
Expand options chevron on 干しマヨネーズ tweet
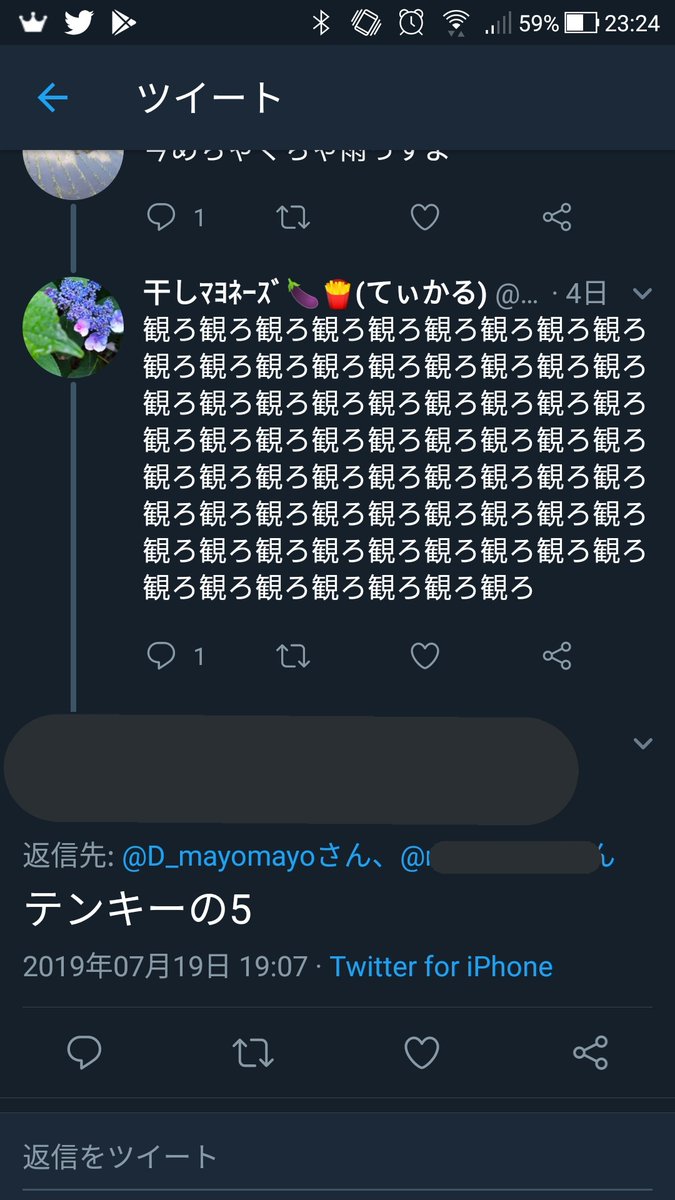click(643, 294)
